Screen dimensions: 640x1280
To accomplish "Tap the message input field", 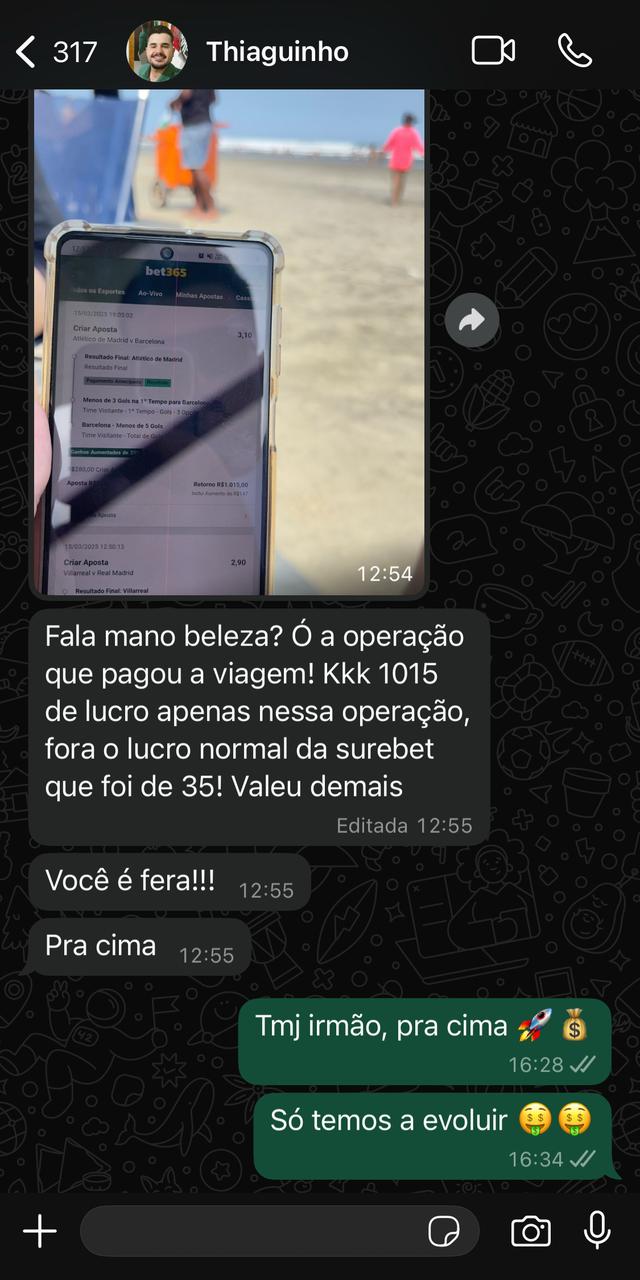I will tap(250, 1231).
